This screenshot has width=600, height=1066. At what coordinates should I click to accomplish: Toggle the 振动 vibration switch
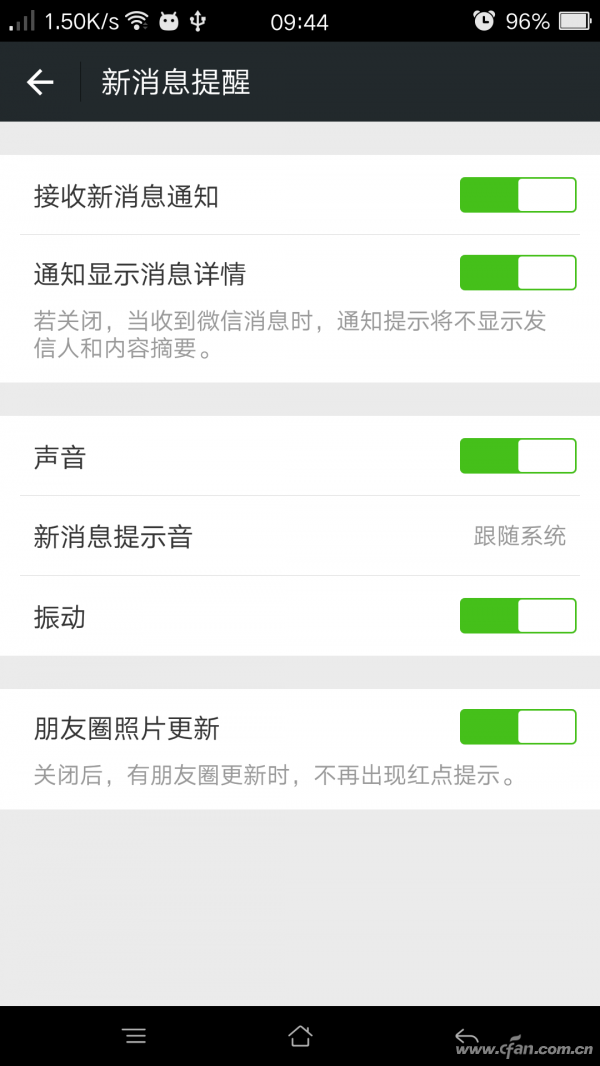point(517,616)
